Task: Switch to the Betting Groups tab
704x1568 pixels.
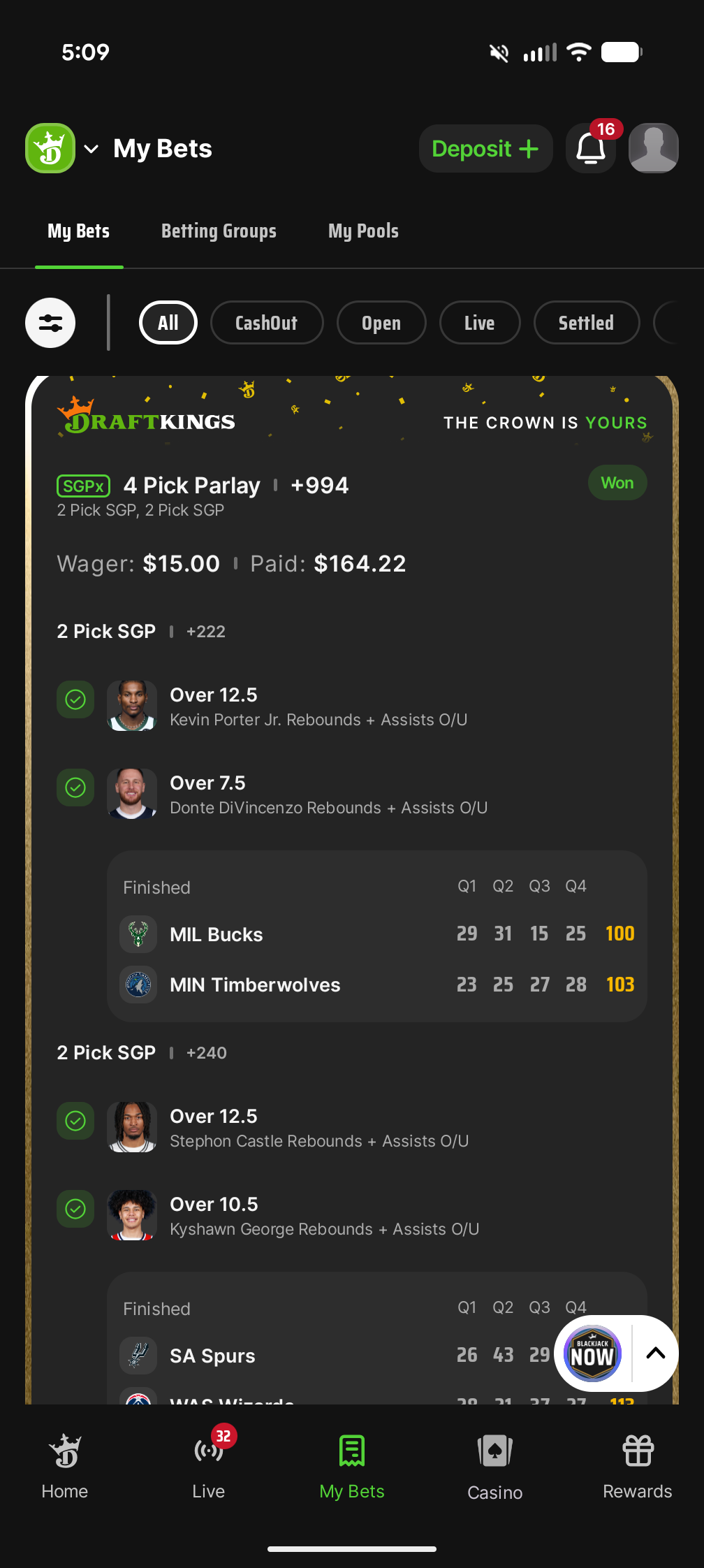Action: [219, 231]
